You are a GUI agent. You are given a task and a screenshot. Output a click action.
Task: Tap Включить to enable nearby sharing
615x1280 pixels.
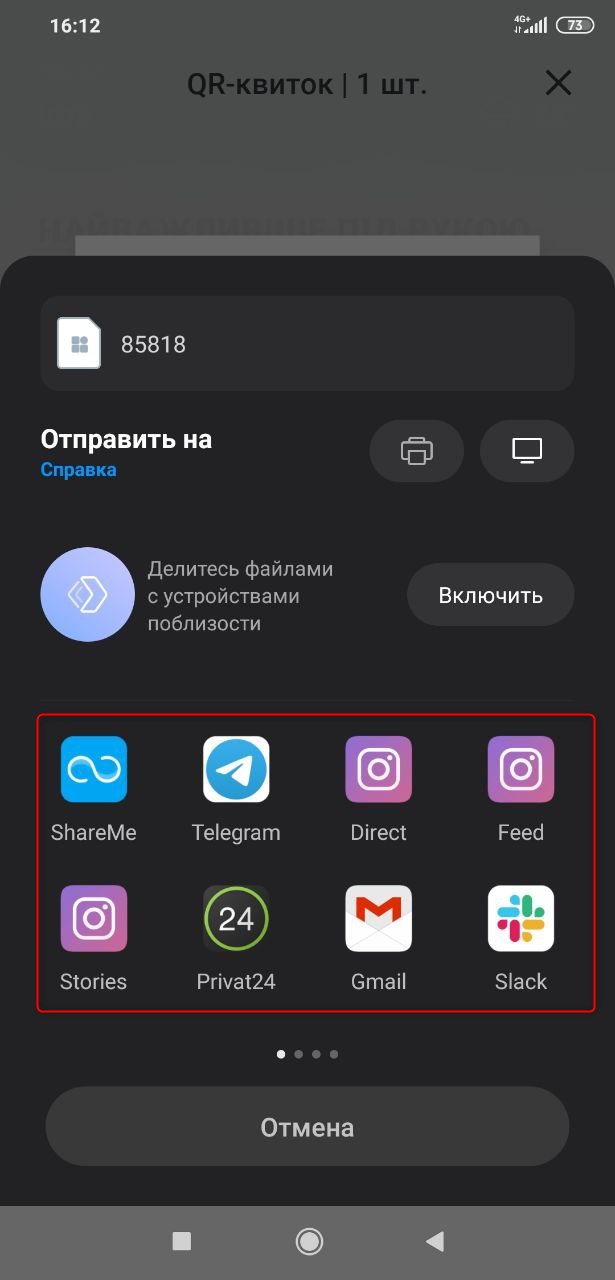tap(490, 596)
